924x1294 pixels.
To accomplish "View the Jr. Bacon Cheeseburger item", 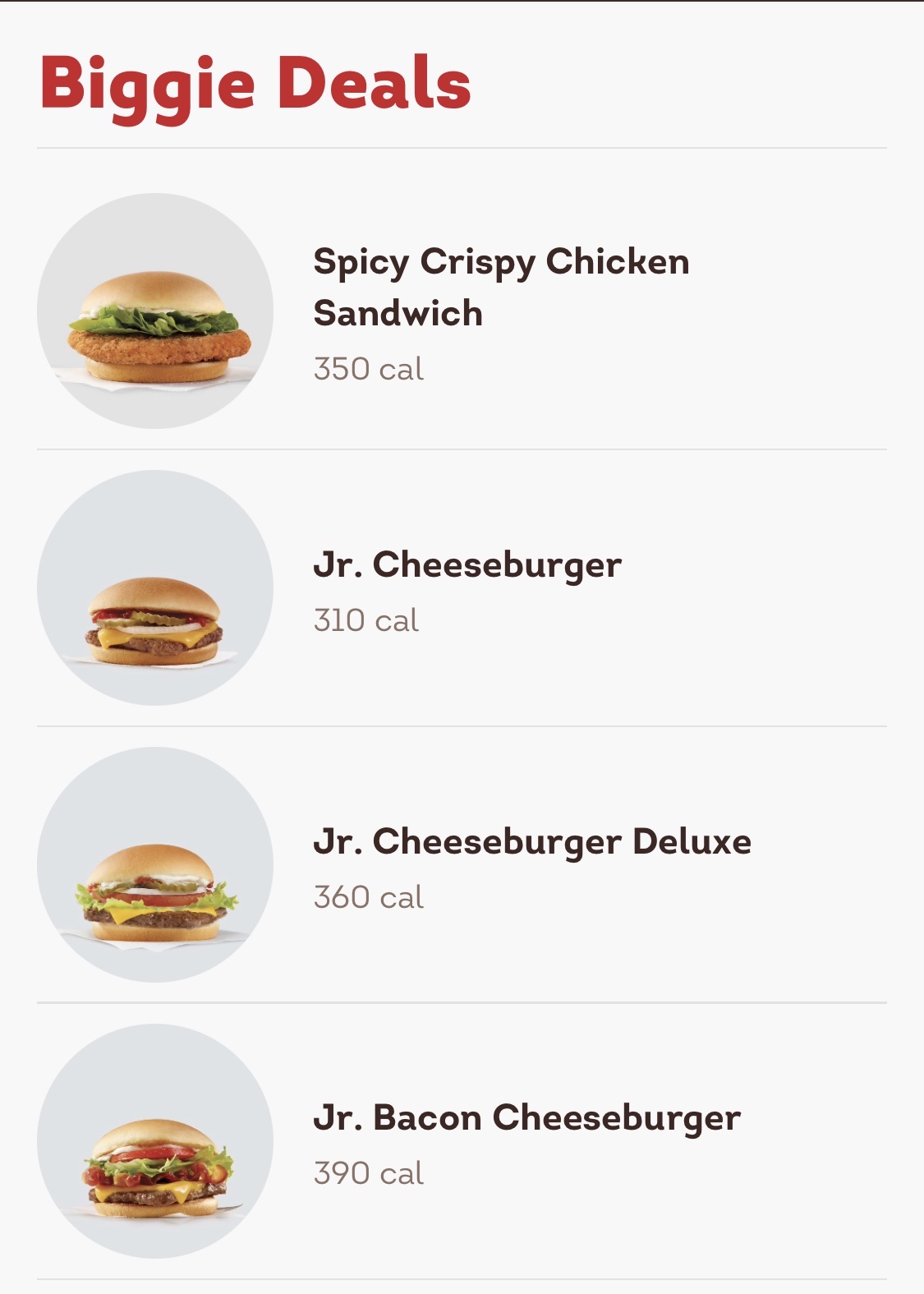I will coord(526,1118).
